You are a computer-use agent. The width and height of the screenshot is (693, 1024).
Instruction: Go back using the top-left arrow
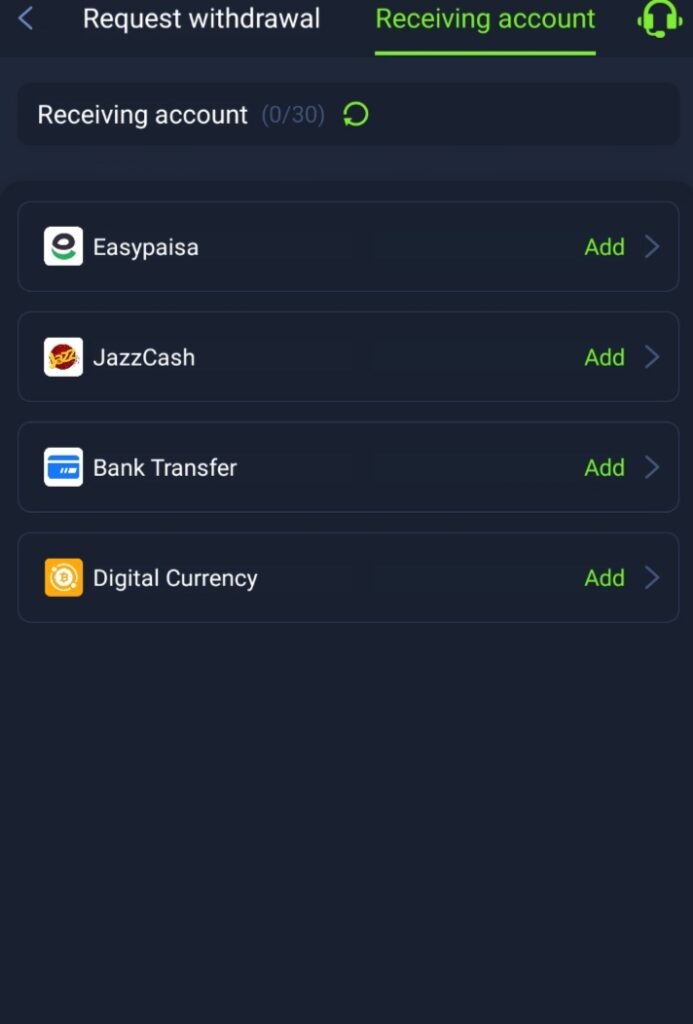coord(26,18)
